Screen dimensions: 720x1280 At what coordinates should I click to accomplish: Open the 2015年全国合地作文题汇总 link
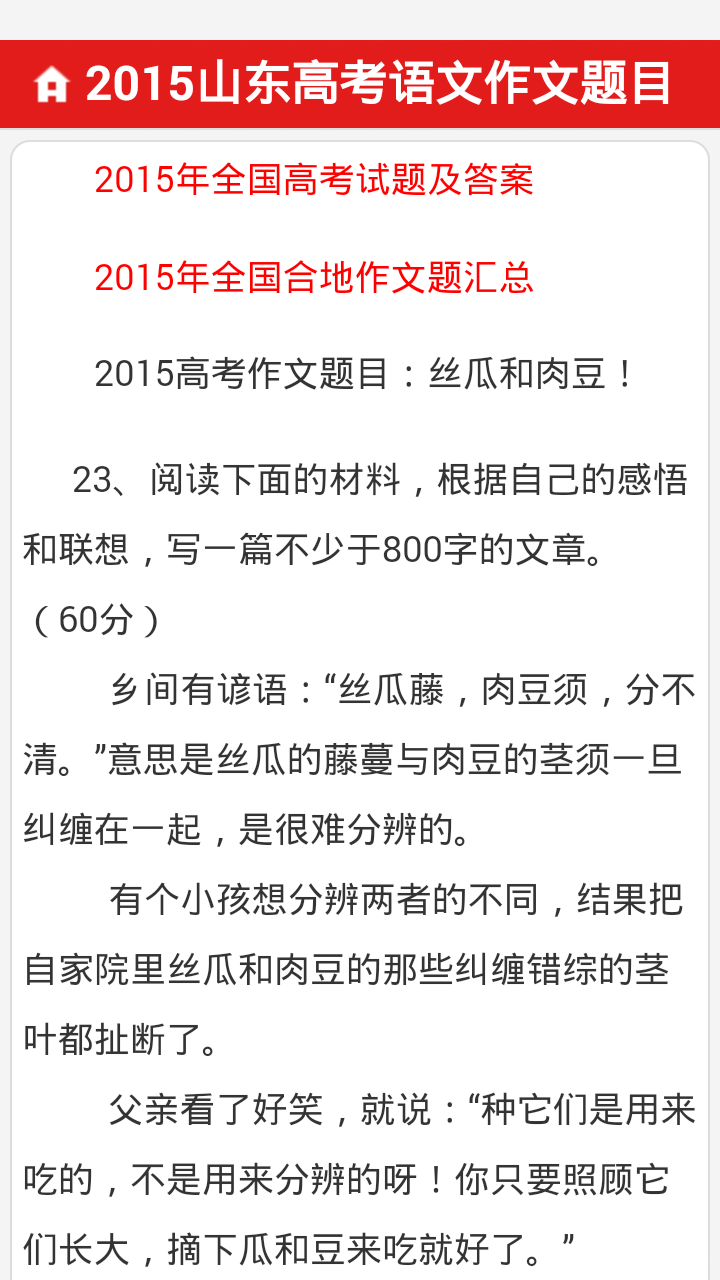click(x=314, y=277)
